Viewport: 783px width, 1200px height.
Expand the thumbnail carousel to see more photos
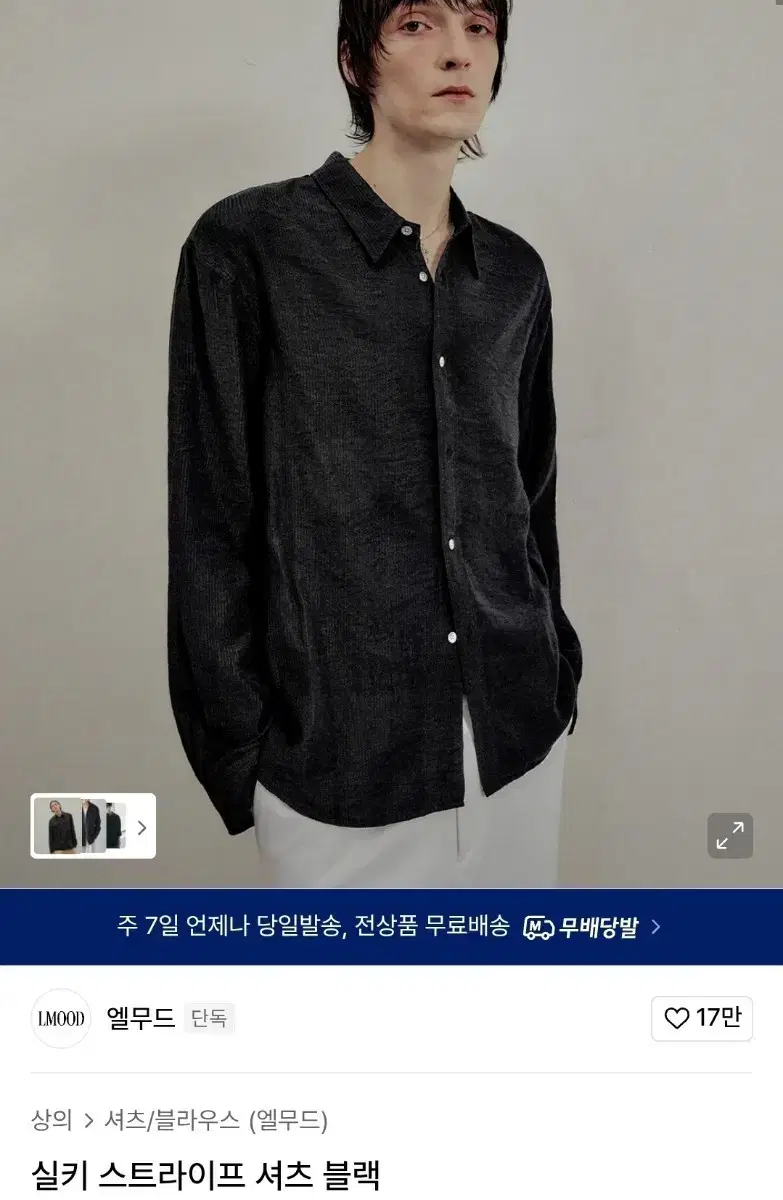tap(143, 827)
